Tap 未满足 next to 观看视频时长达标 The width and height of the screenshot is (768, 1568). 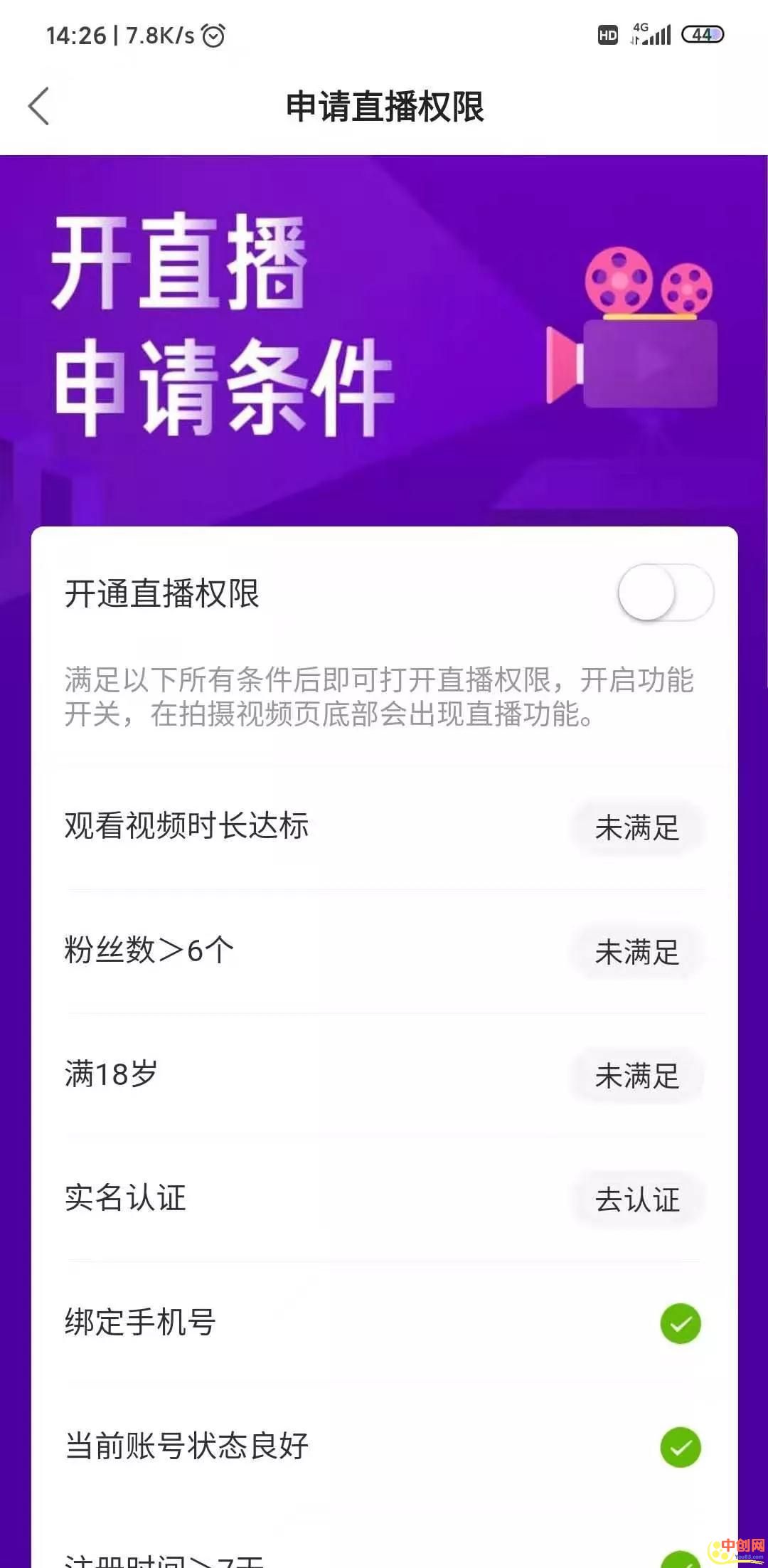click(x=637, y=827)
